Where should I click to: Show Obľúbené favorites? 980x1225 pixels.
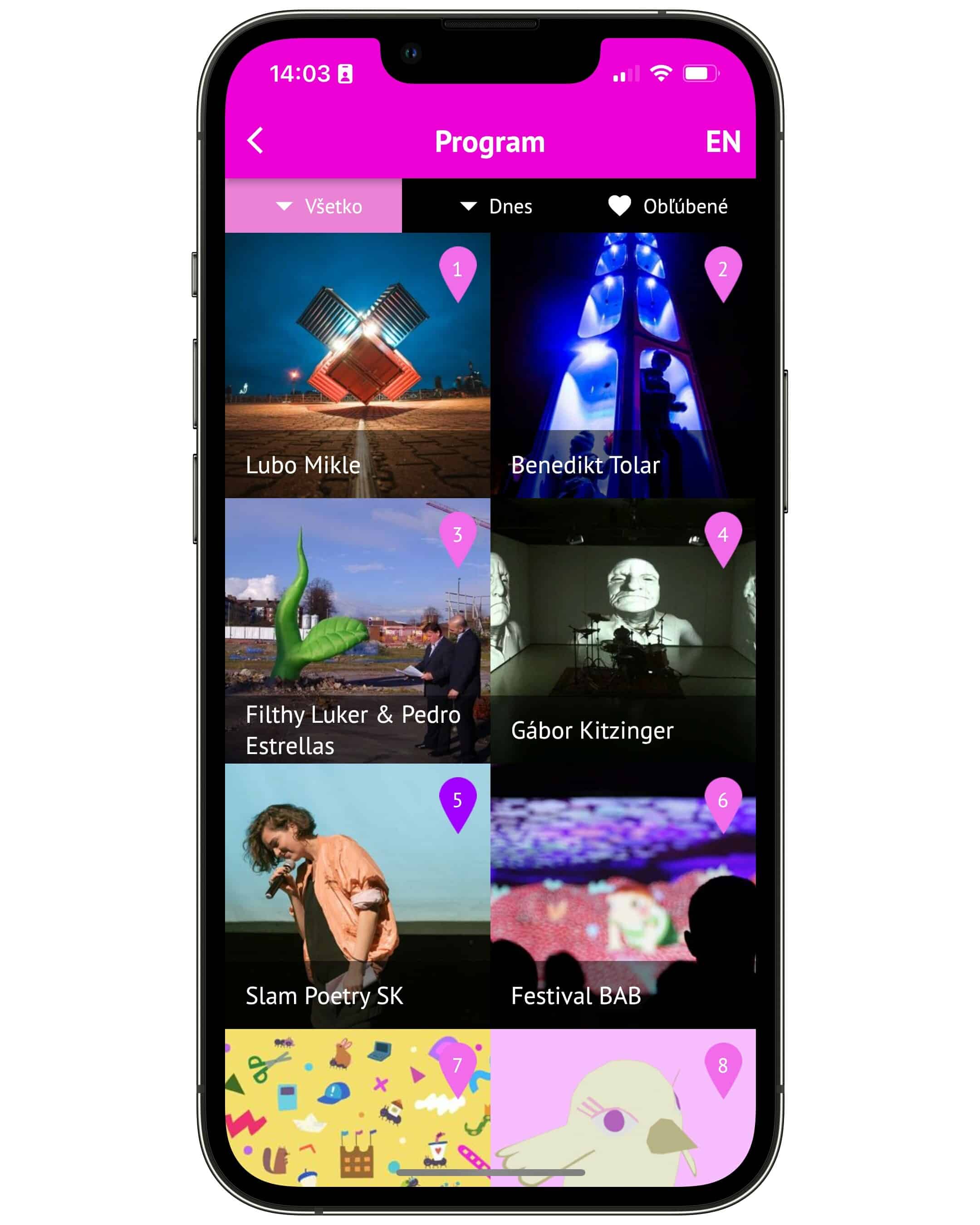click(668, 206)
